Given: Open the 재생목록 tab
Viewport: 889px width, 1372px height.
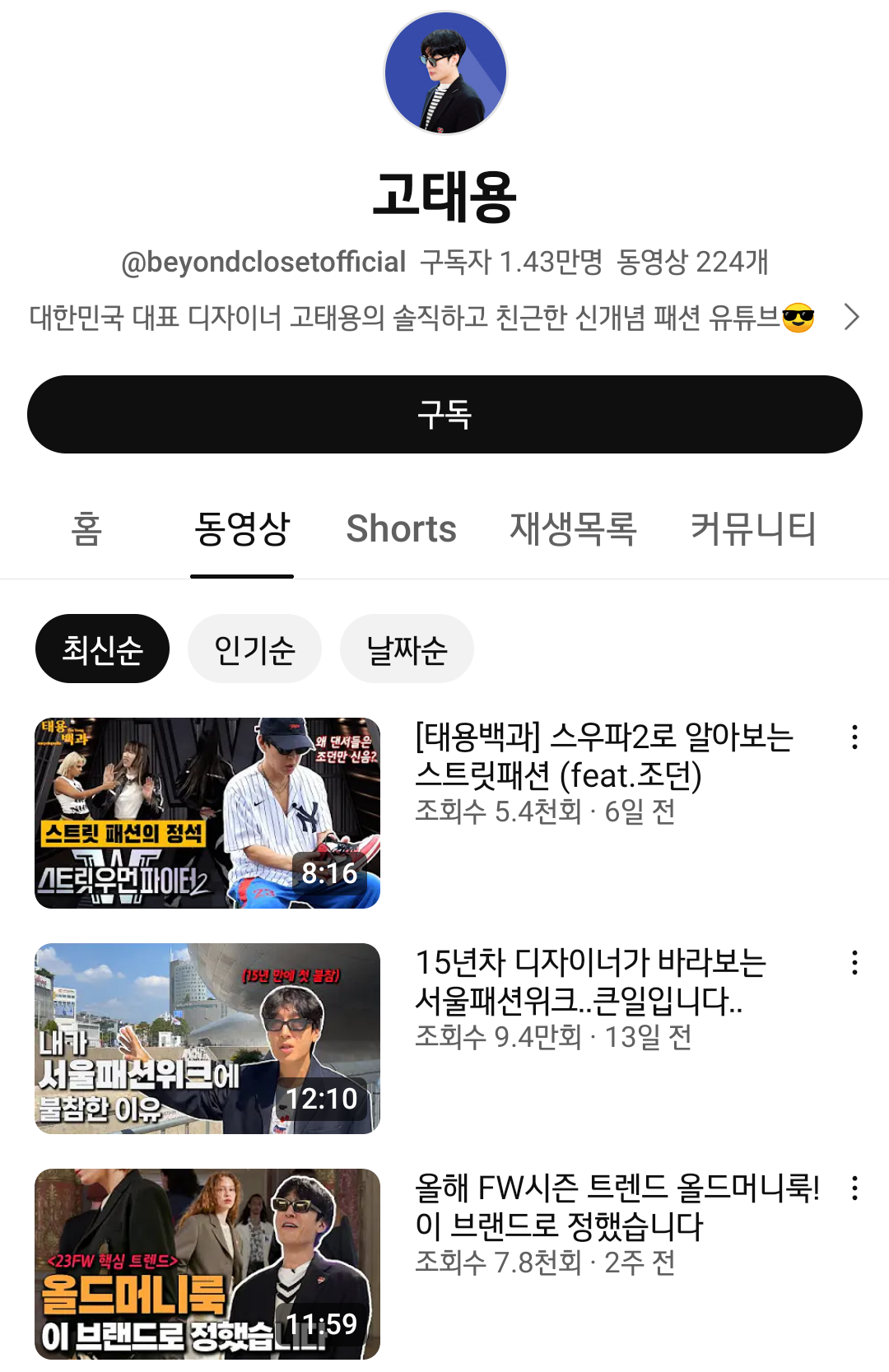Looking at the screenshot, I should pyautogui.click(x=573, y=528).
